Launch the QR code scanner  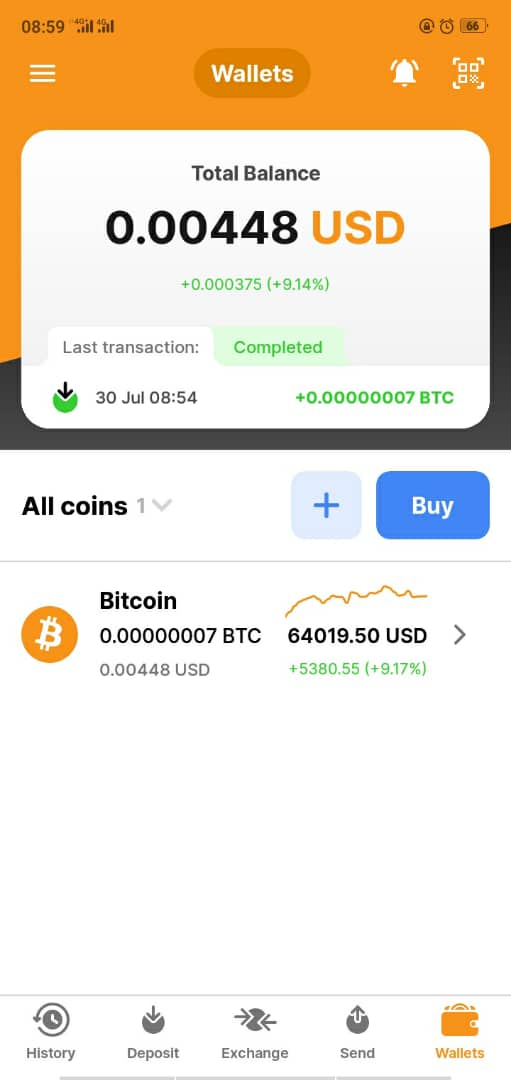pos(468,73)
